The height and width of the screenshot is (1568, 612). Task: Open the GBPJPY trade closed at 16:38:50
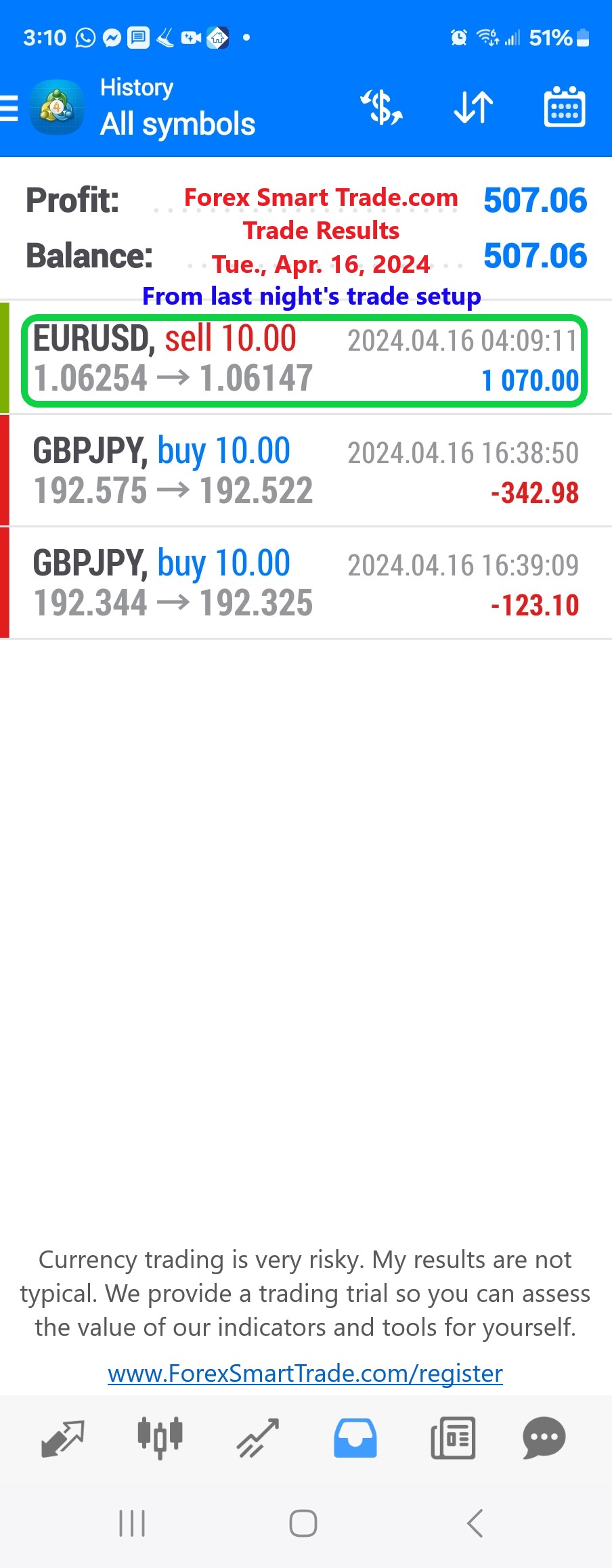[x=305, y=471]
